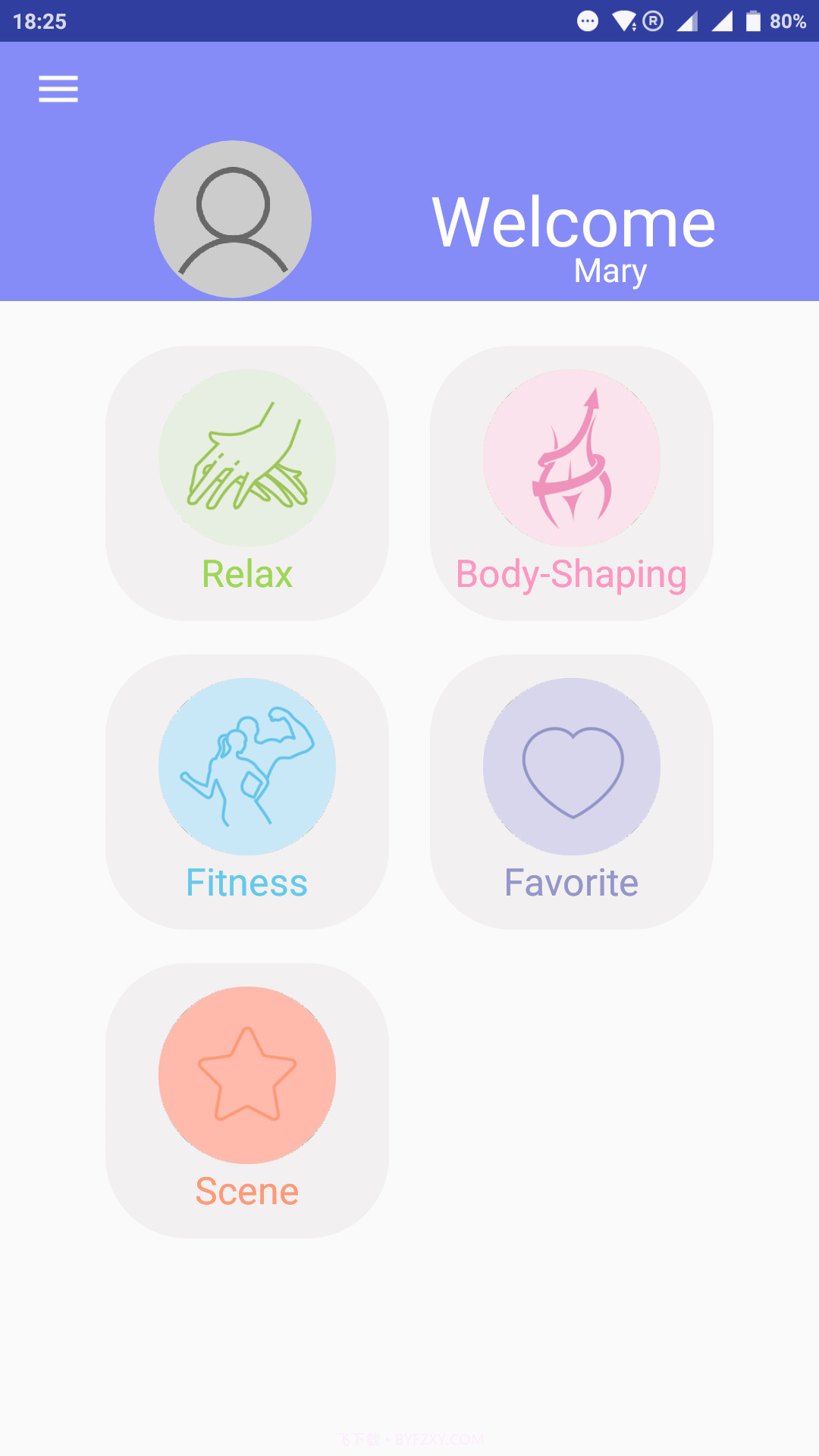Tap the Wi-Fi status icon
The image size is (819, 1456).
point(622,20)
